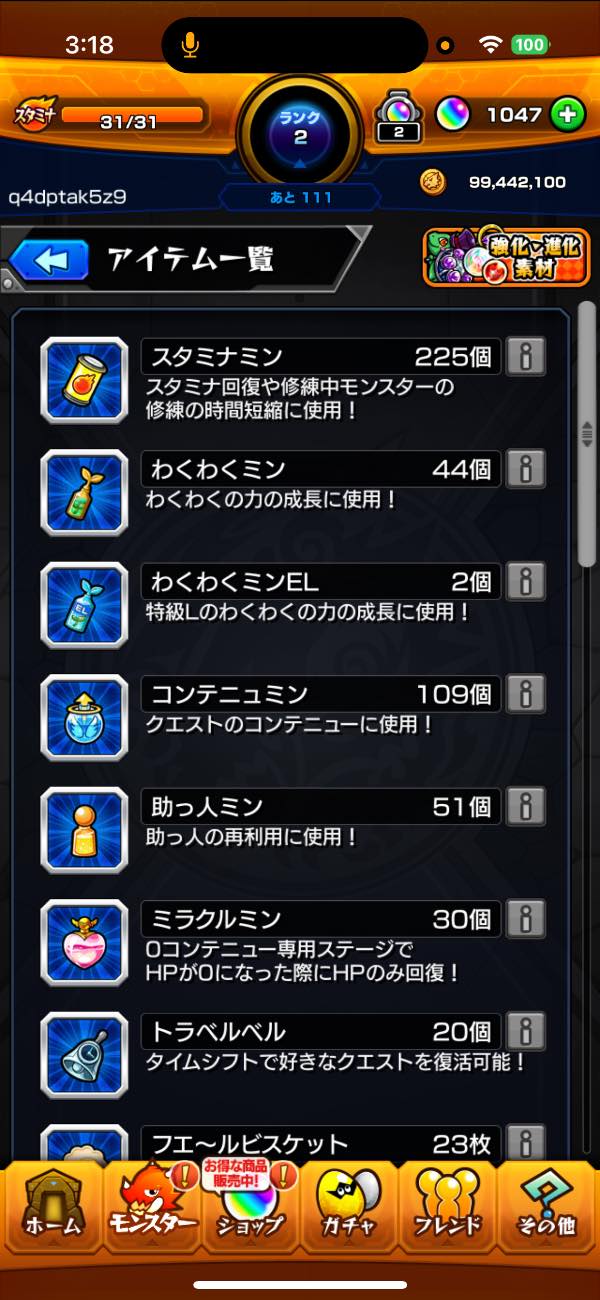Open the その他 tab

(x=547, y=1207)
